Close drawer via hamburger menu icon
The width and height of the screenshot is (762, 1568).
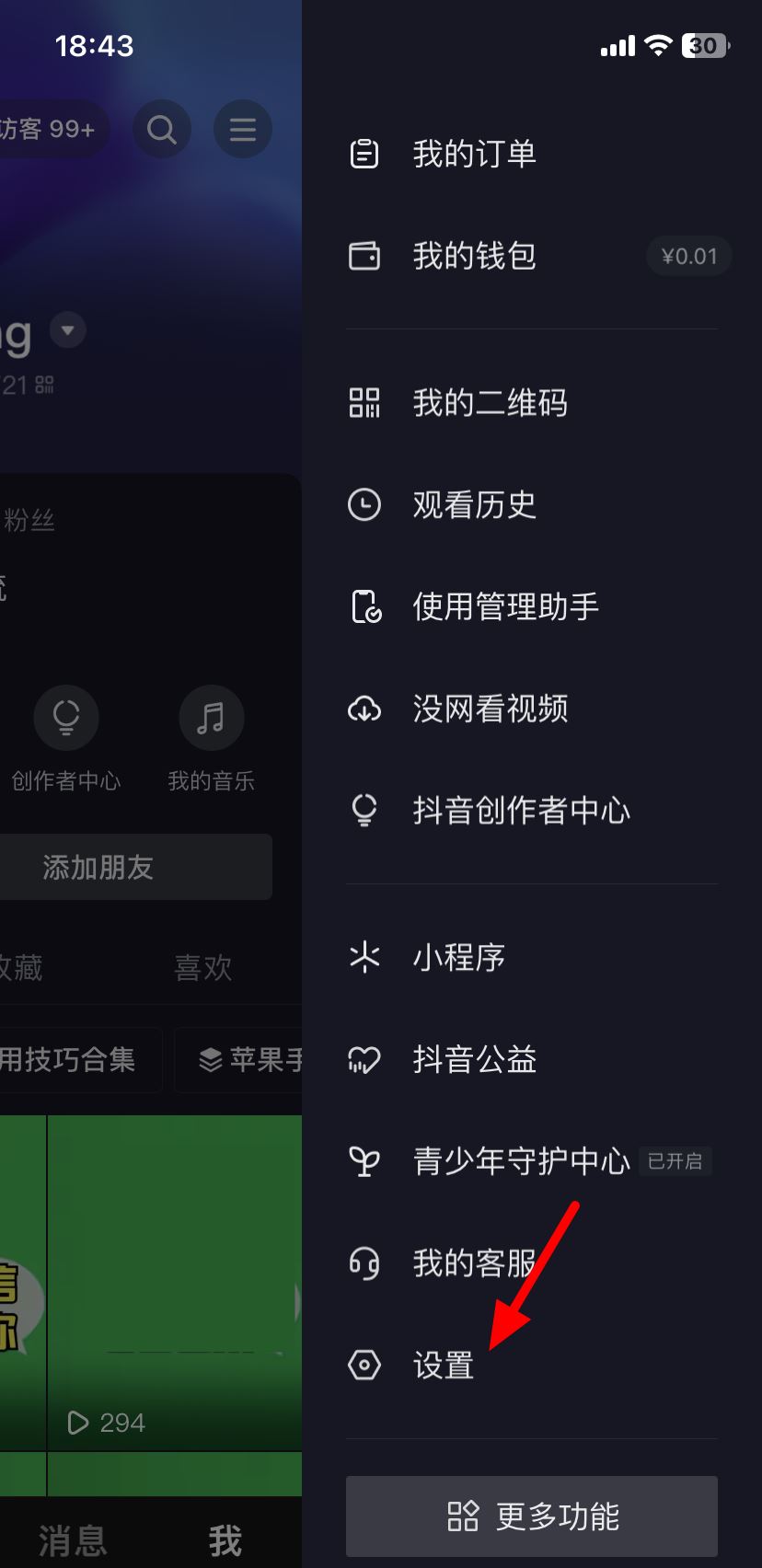click(243, 129)
